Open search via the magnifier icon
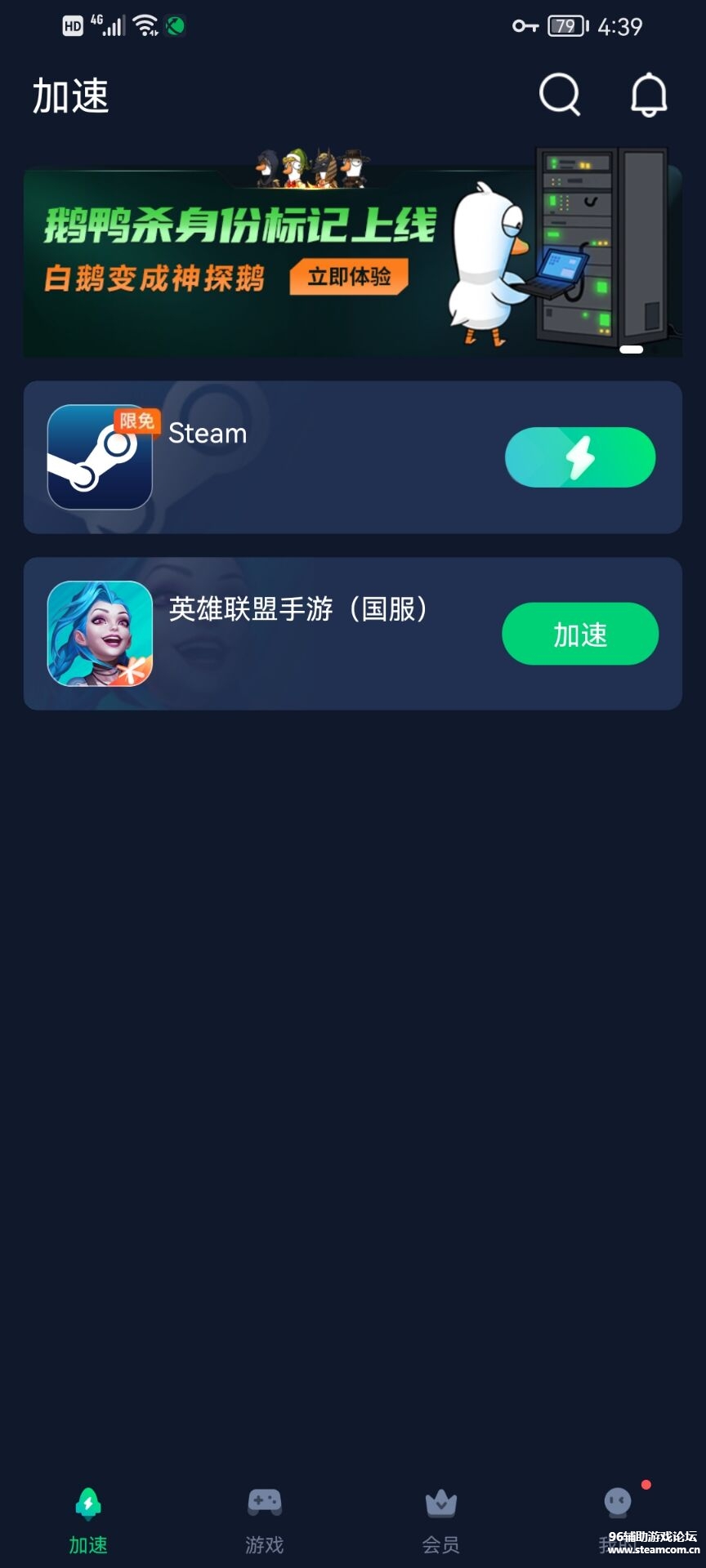This screenshot has height=1568, width=706. pyautogui.click(x=559, y=94)
